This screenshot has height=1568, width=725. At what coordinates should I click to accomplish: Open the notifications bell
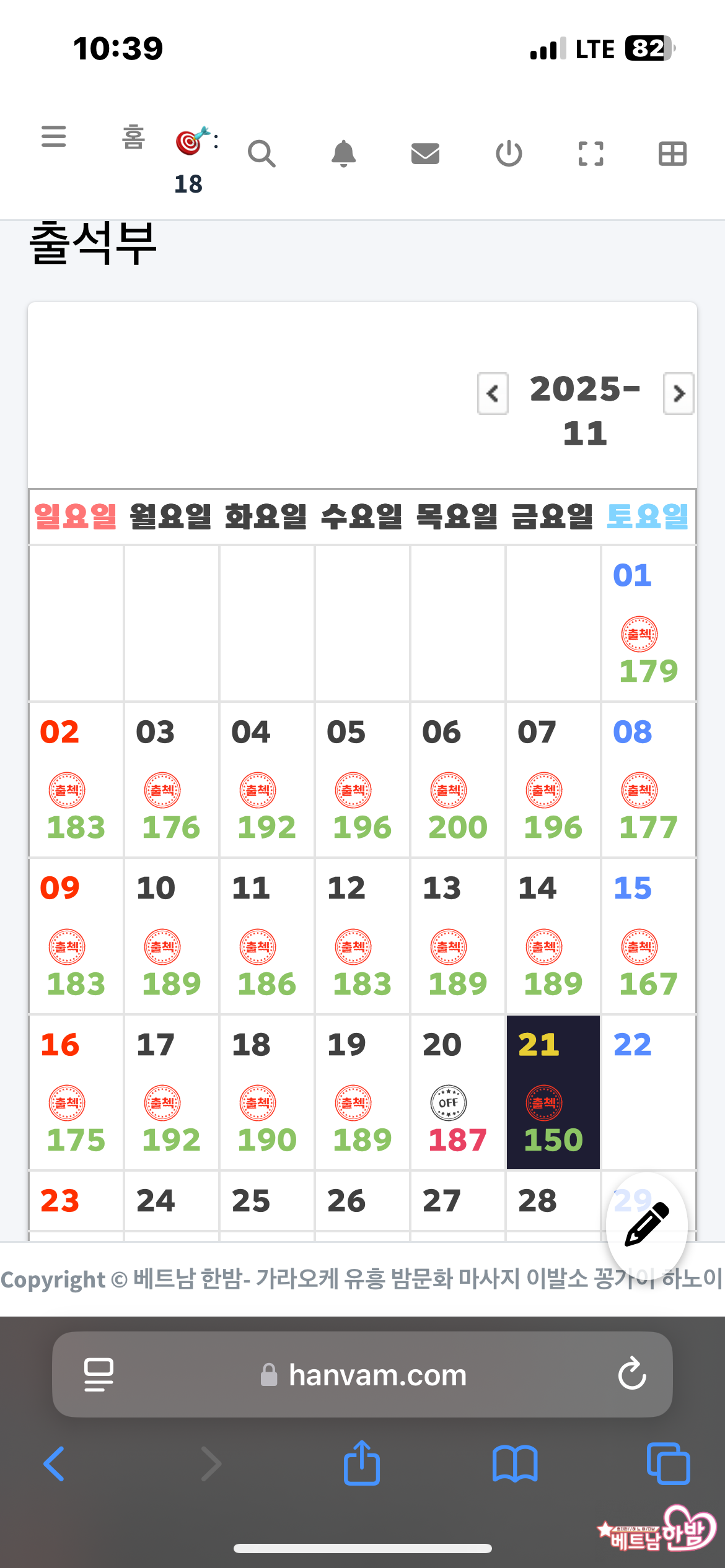click(x=343, y=154)
